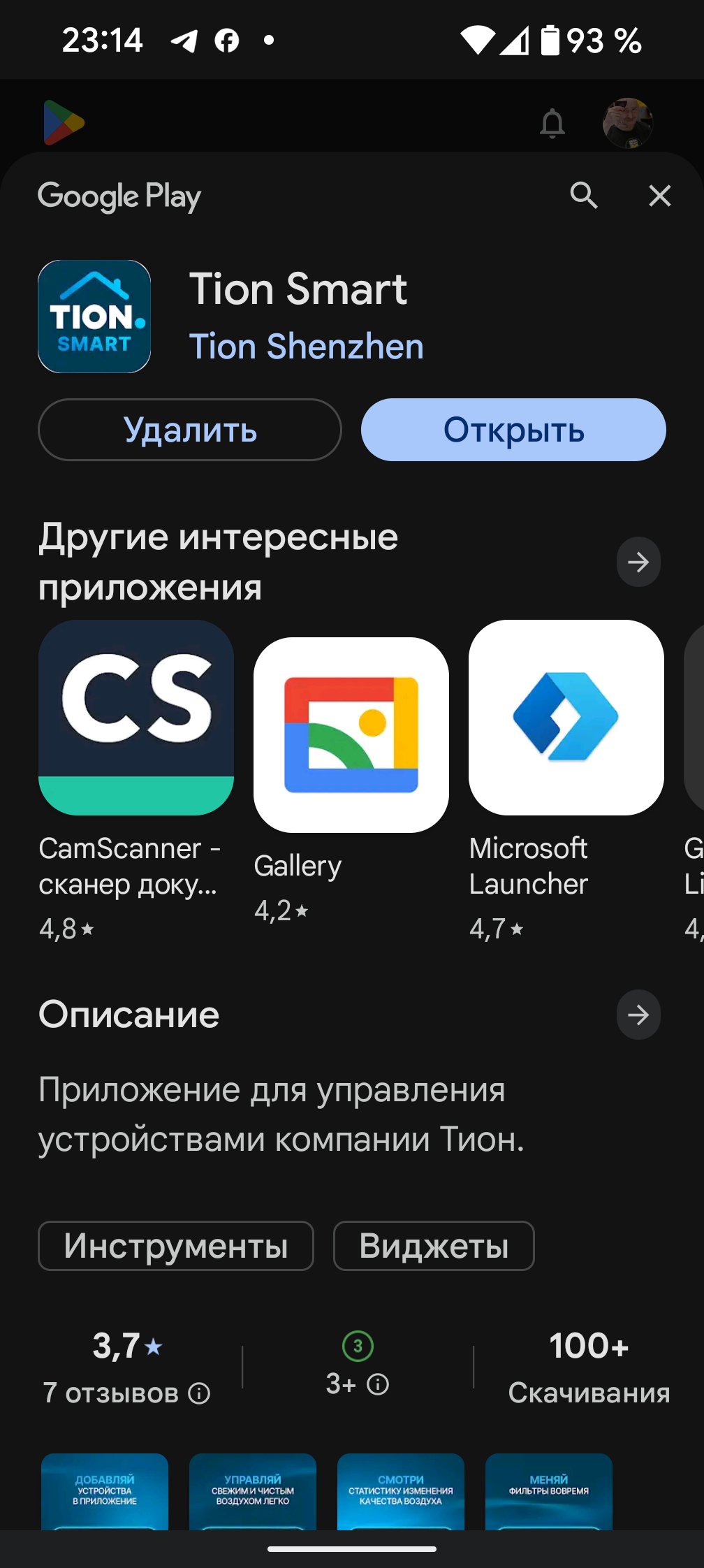Close the Google Play app page

point(659,196)
